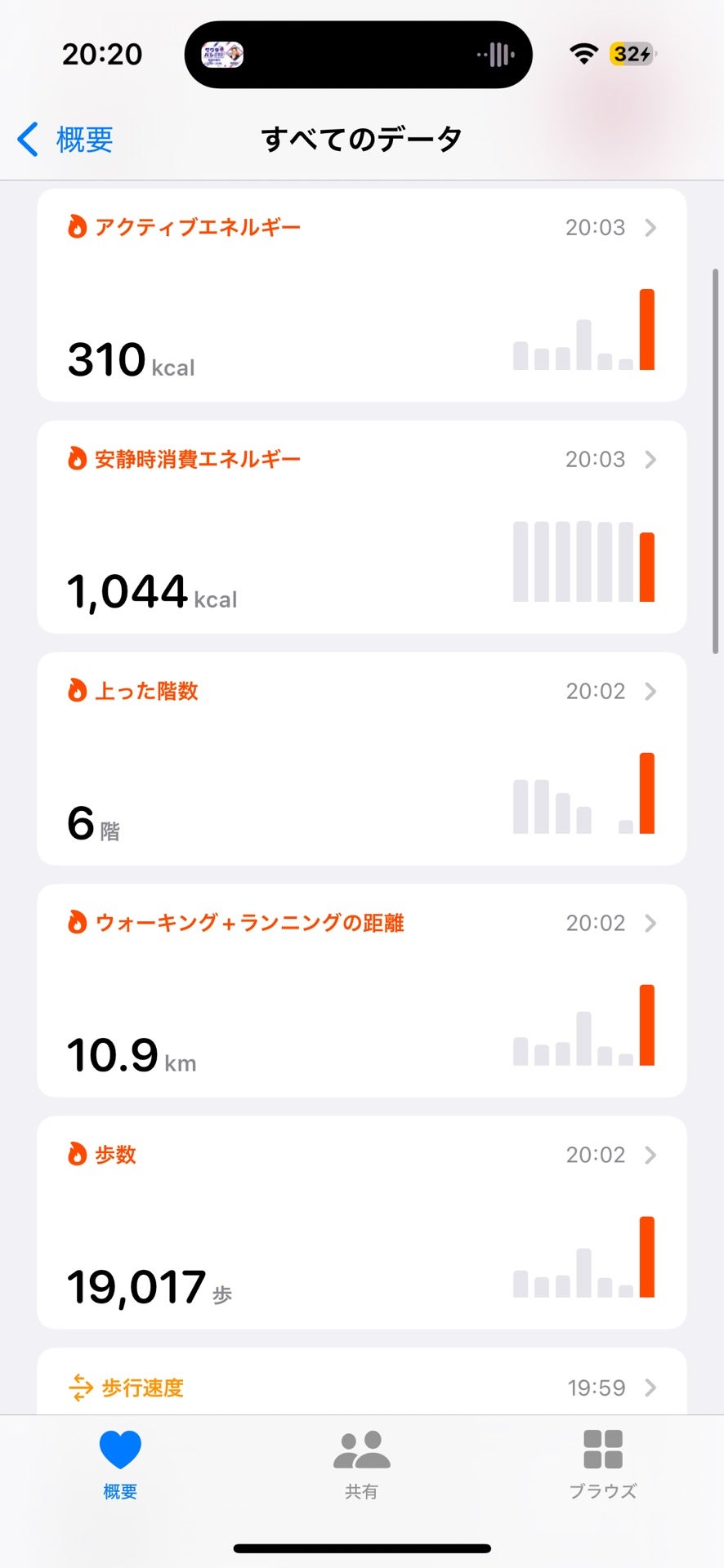Tap the flame icon beside 安静時消費エネルギー
Viewport: 724px width, 1568px height.
tap(77, 459)
